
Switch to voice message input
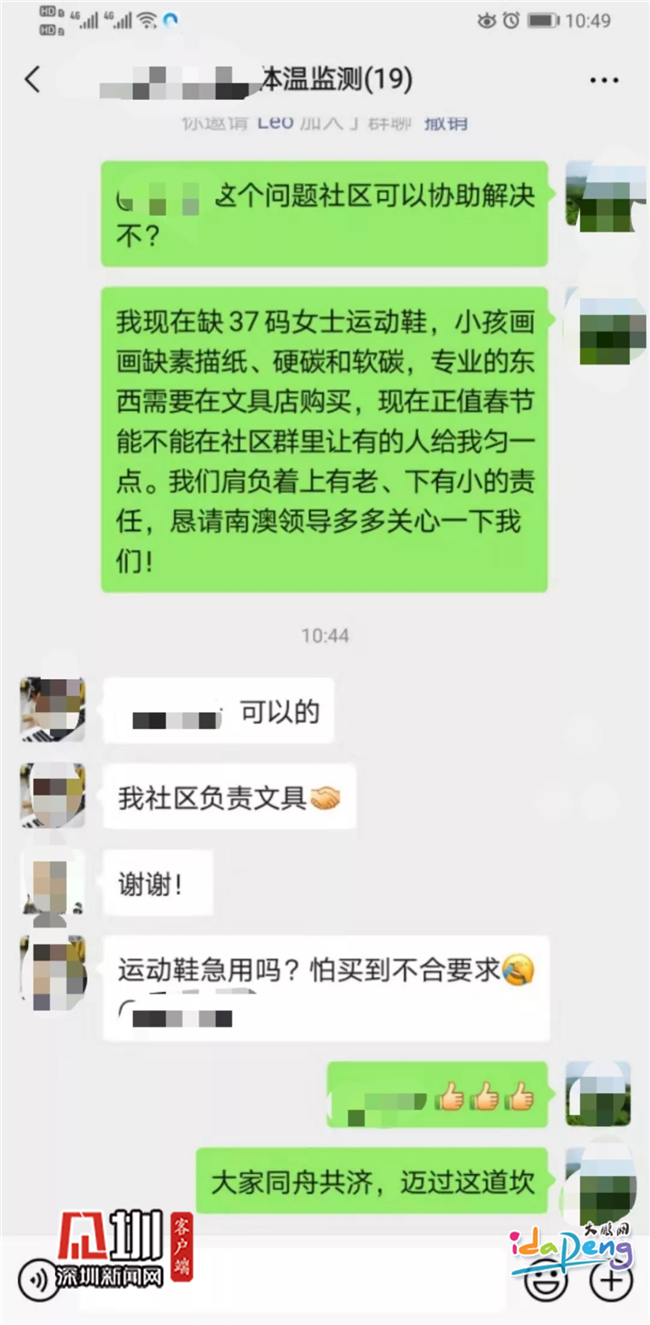coord(40,1279)
